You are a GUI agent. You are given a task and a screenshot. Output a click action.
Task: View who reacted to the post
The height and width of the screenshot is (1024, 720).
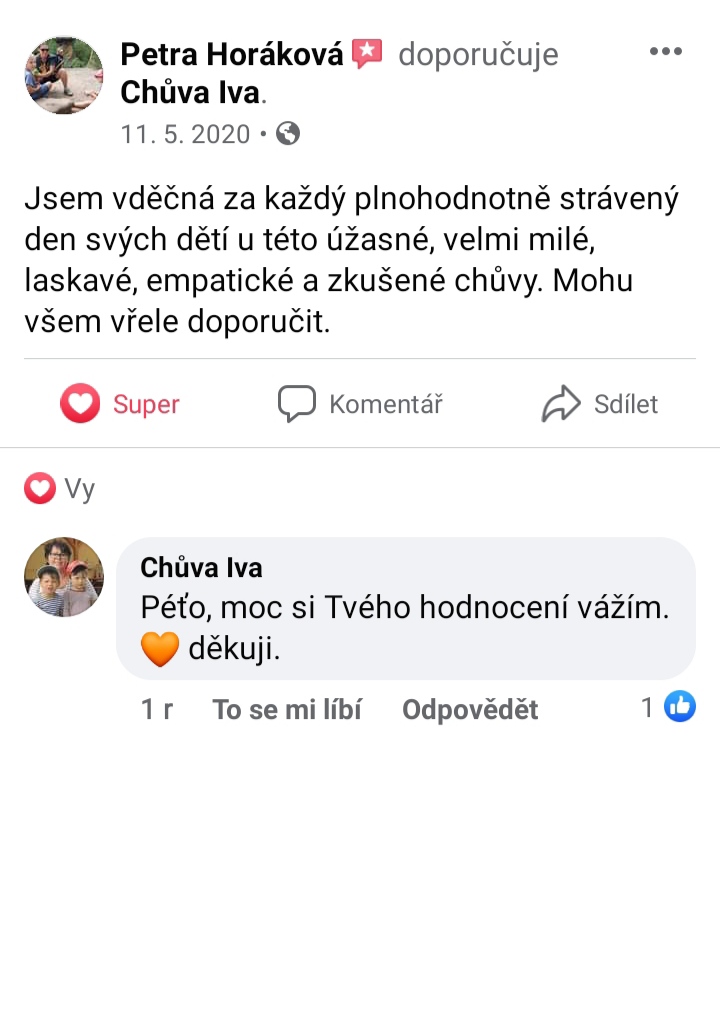click(60, 489)
